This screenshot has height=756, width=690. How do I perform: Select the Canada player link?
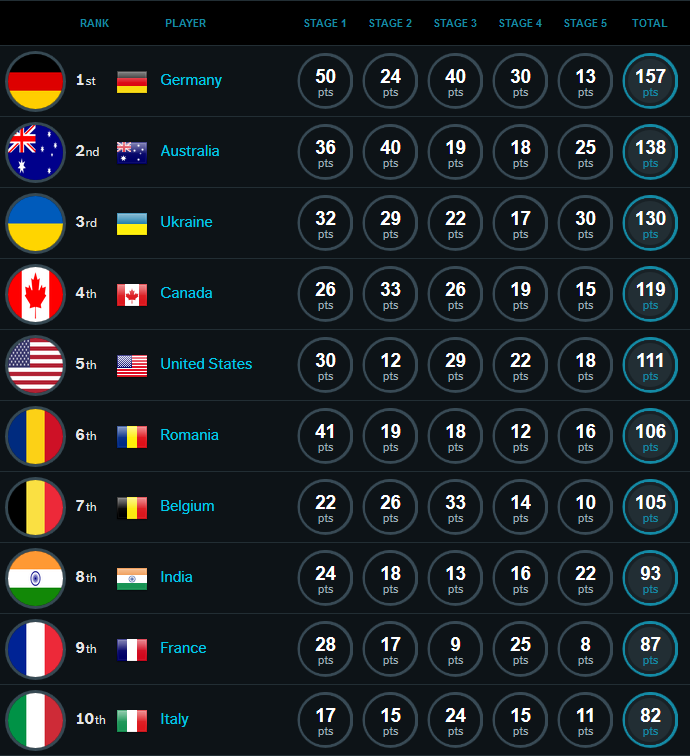click(x=186, y=293)
